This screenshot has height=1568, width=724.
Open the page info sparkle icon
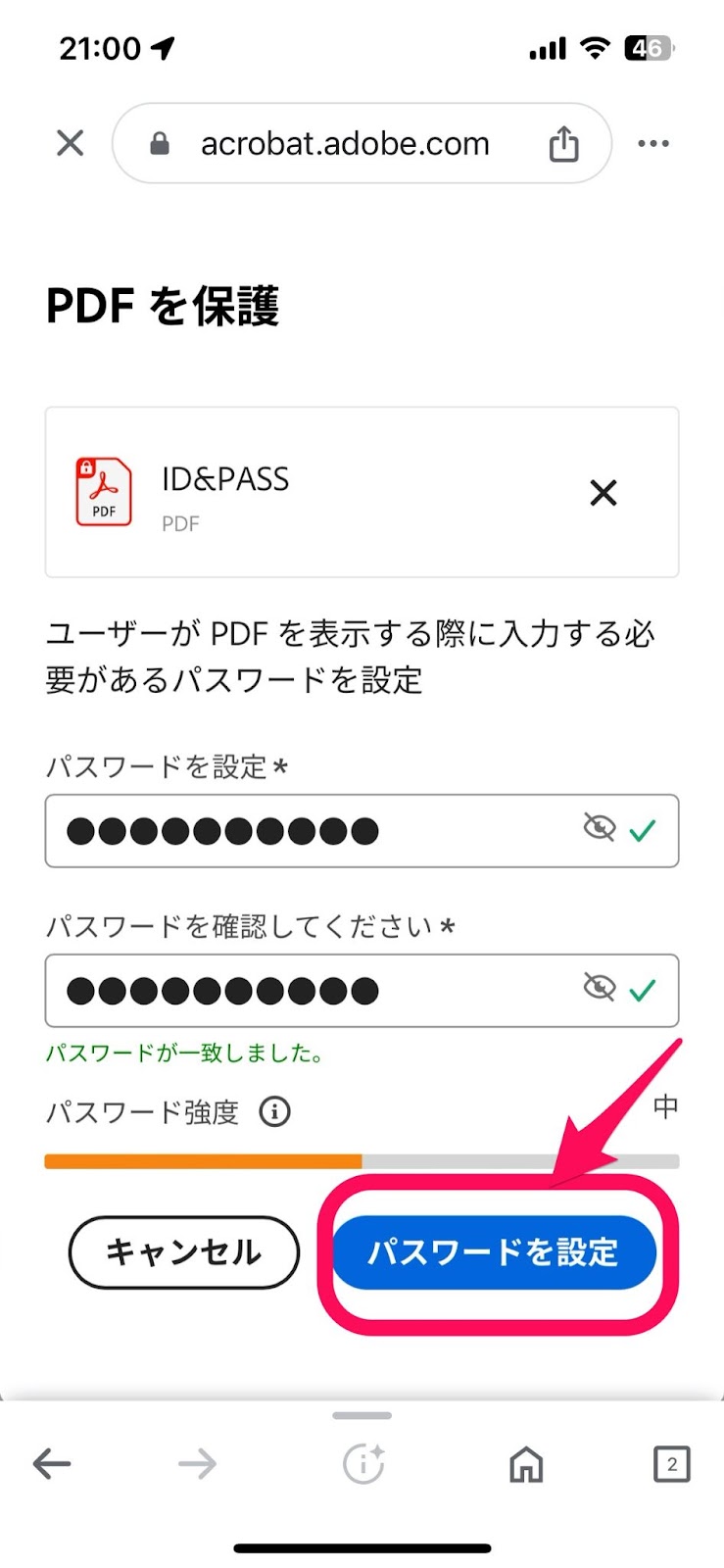click(x=363, y=1464)
